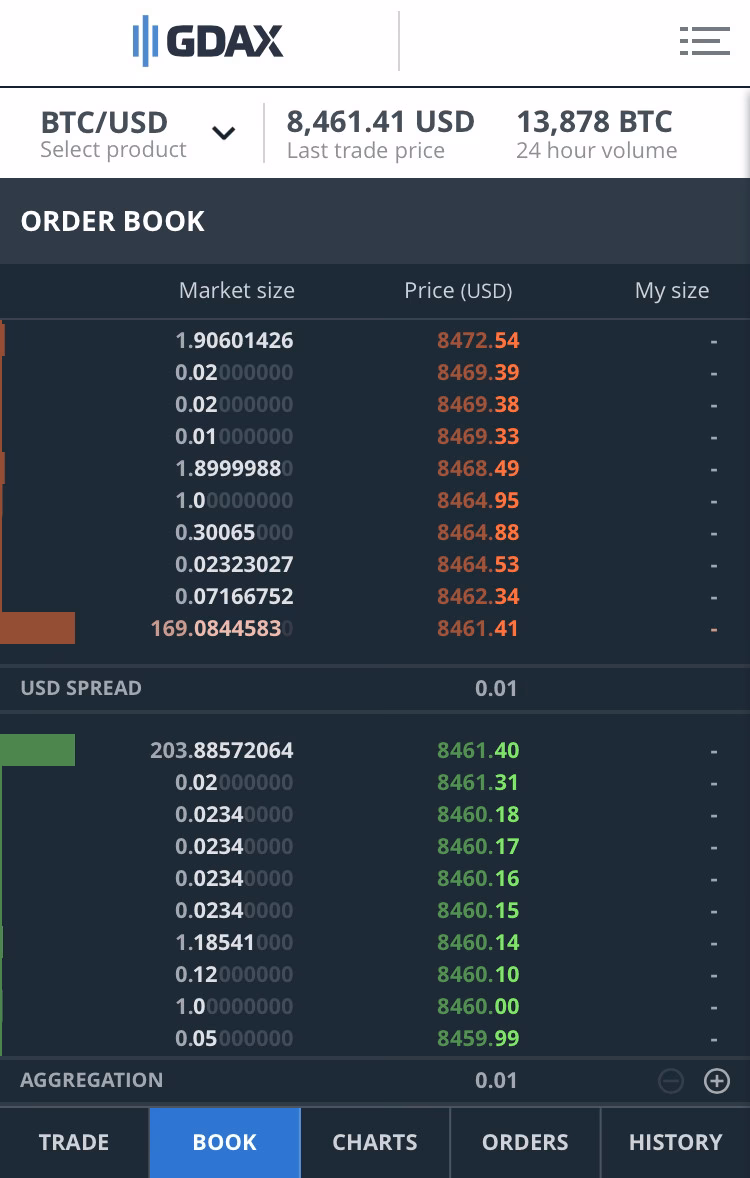Select the ask price 8461.41
This screenshot has height=1178, width=750.
click(478, 628)
